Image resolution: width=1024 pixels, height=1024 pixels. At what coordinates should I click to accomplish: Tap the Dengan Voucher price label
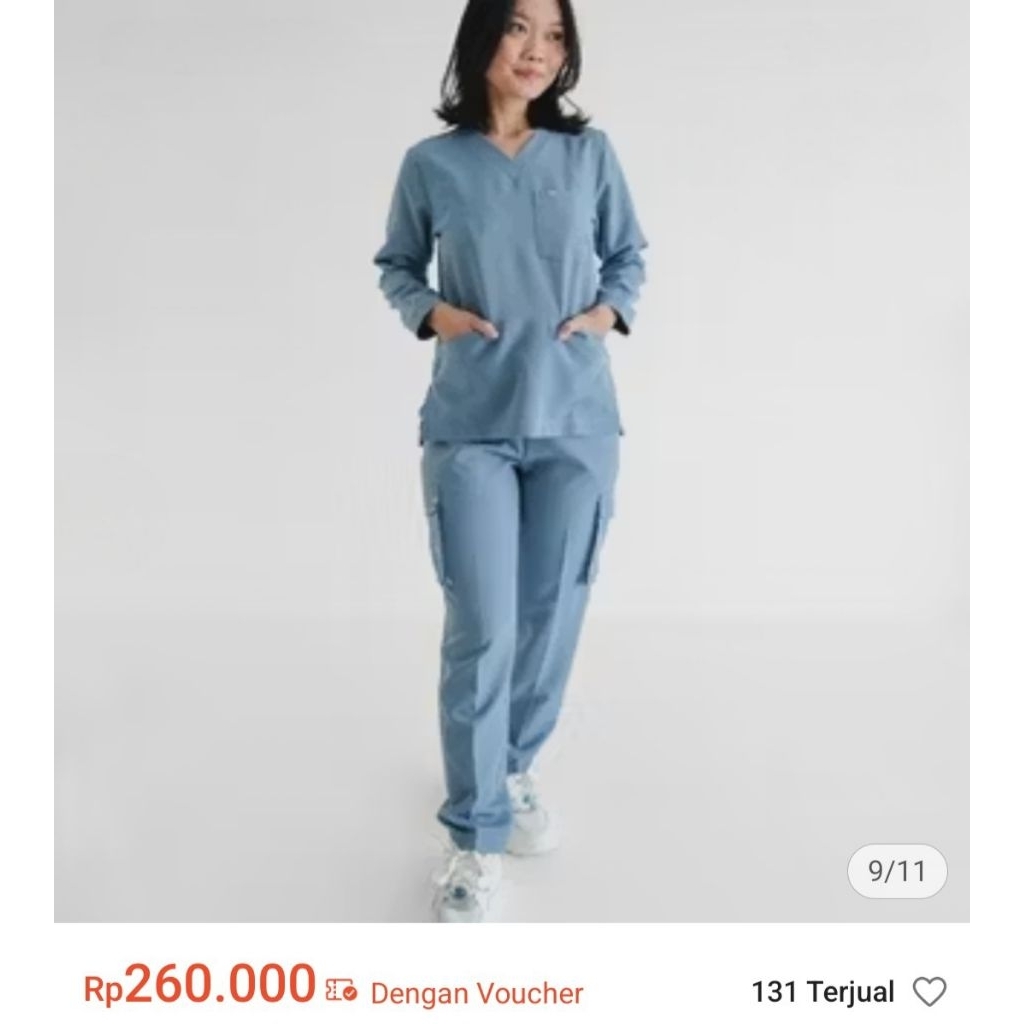[476, 993]
